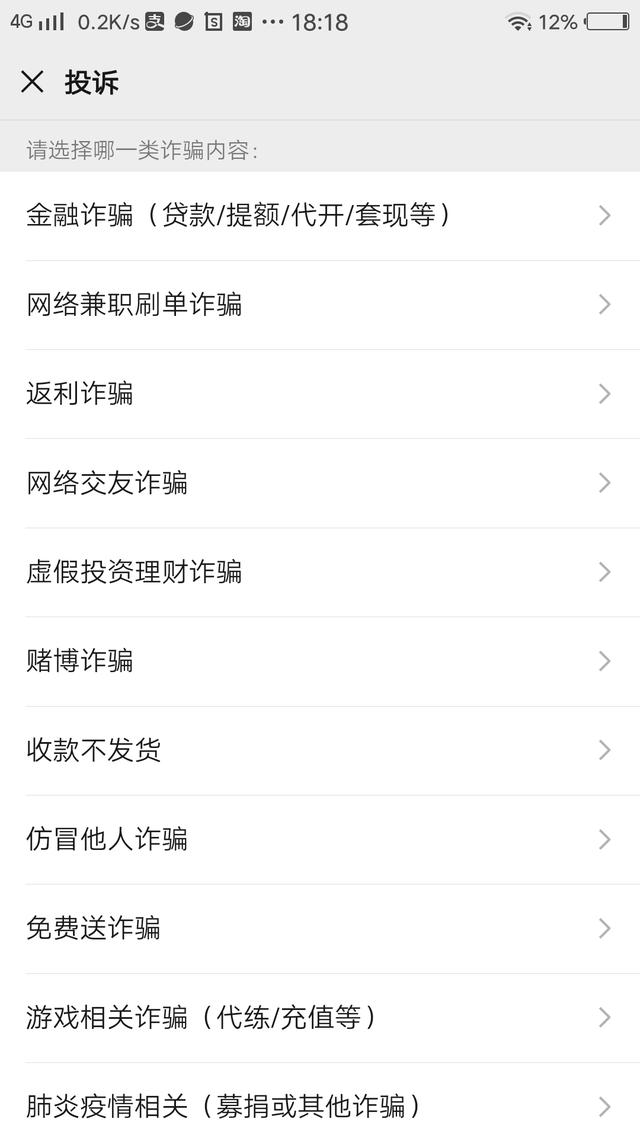Tap the 赌博诈骗 row
This screenshot has height=1138, width=640.
pyautogui.click(x=320, y=661)
